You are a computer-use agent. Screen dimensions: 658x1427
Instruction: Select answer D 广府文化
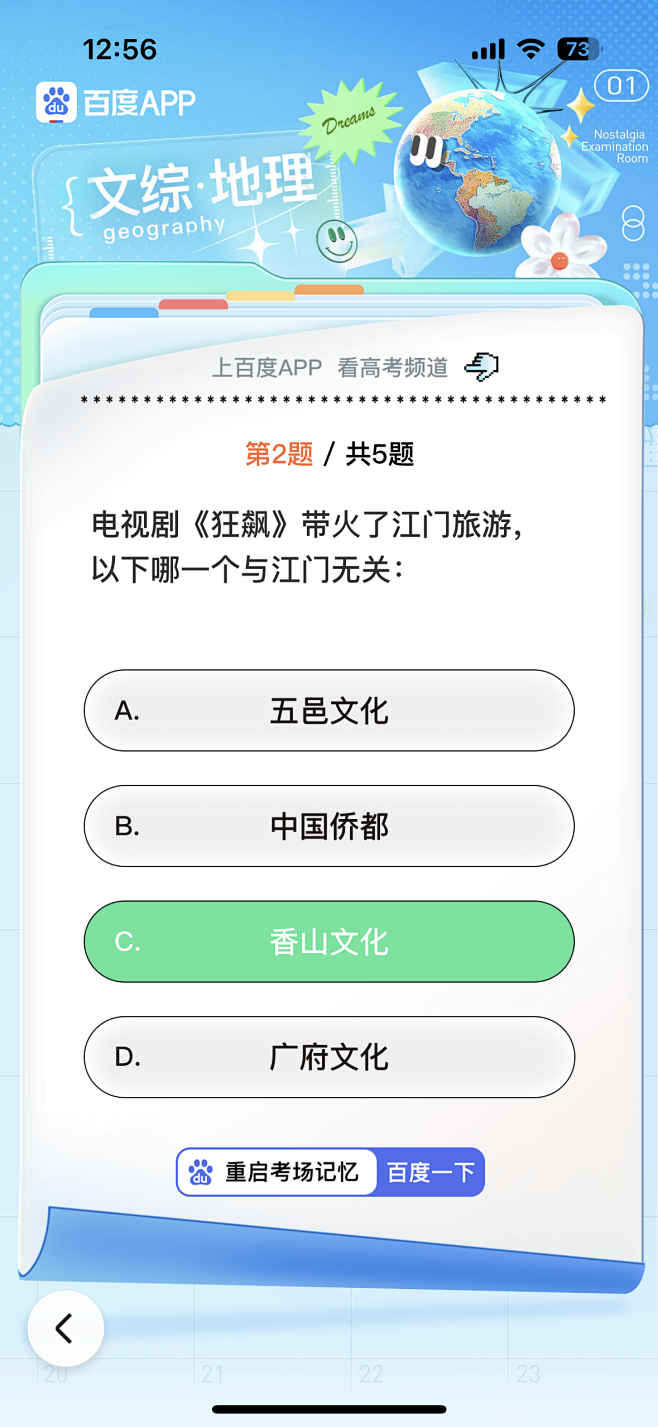coord(329,1057)
